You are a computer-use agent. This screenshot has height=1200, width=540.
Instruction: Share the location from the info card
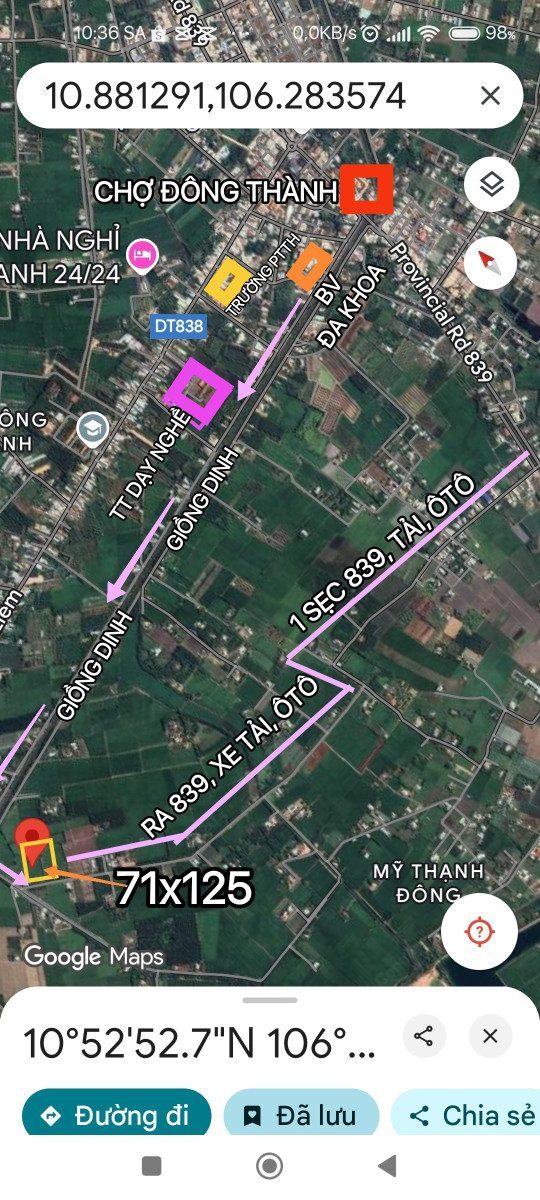click(x=424, y=1036)
